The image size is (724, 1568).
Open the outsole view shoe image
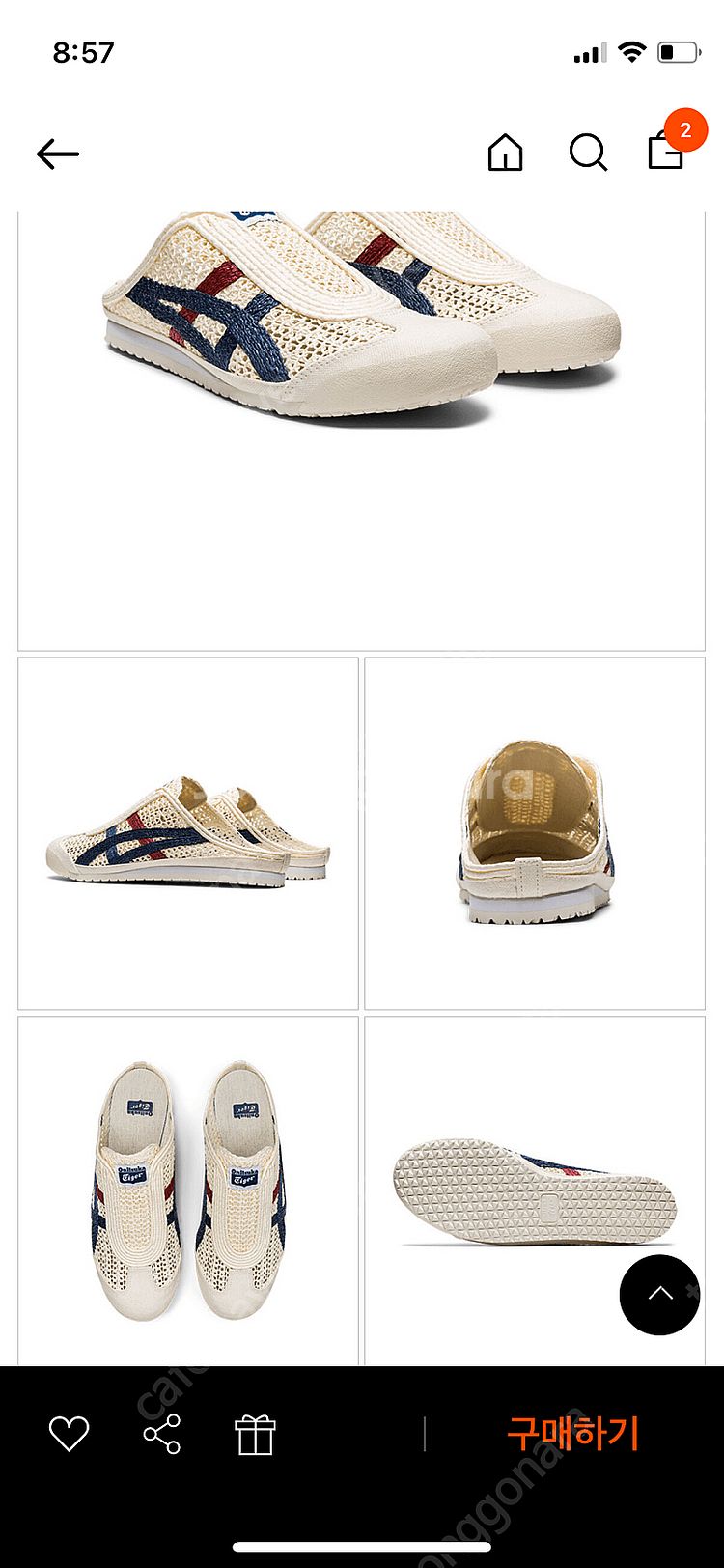[535, 1190]
